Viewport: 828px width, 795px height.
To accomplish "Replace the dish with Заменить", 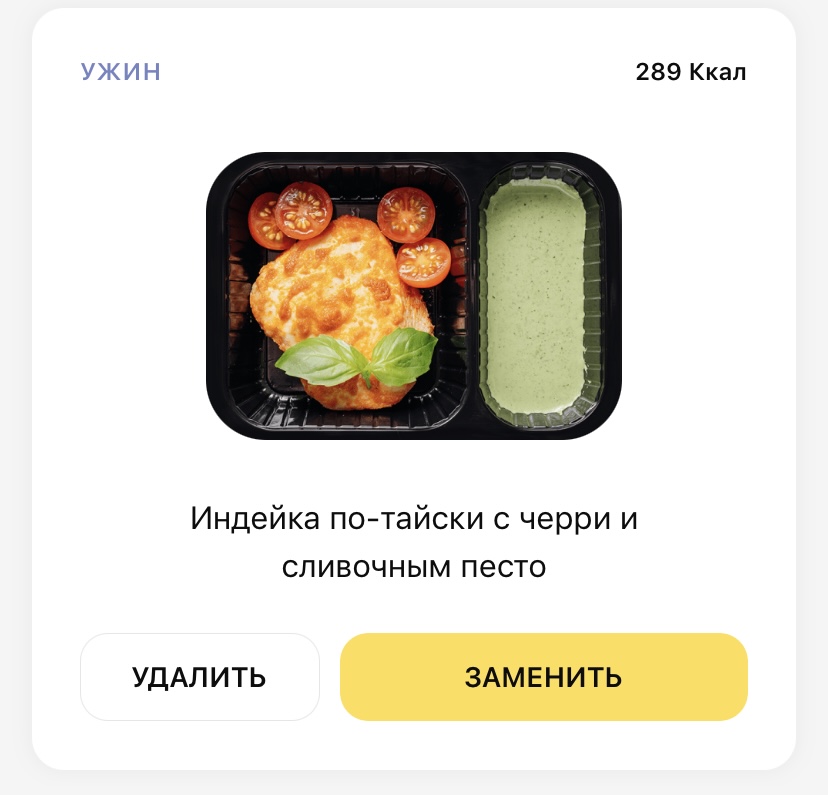I will [x=543, y=677].
